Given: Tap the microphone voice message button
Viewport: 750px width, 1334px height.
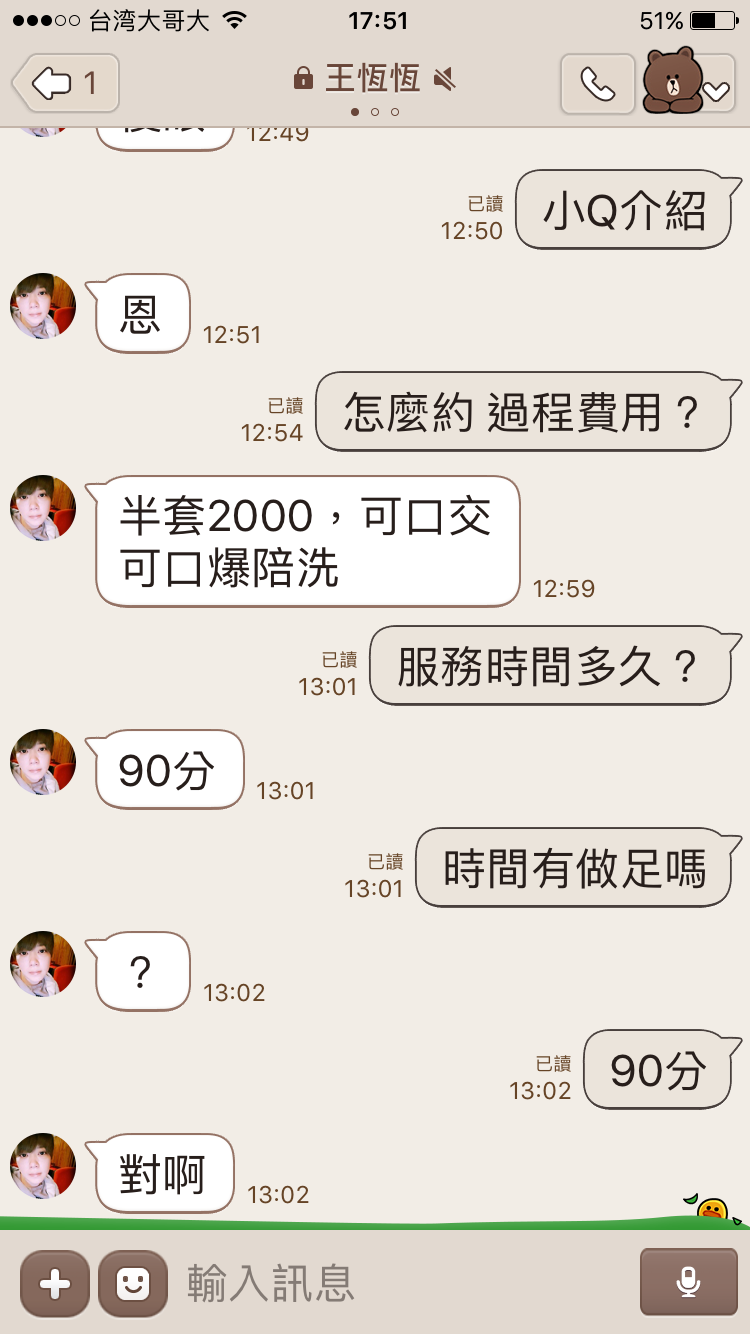Looking at the screenshot, I should (688, 1282).
